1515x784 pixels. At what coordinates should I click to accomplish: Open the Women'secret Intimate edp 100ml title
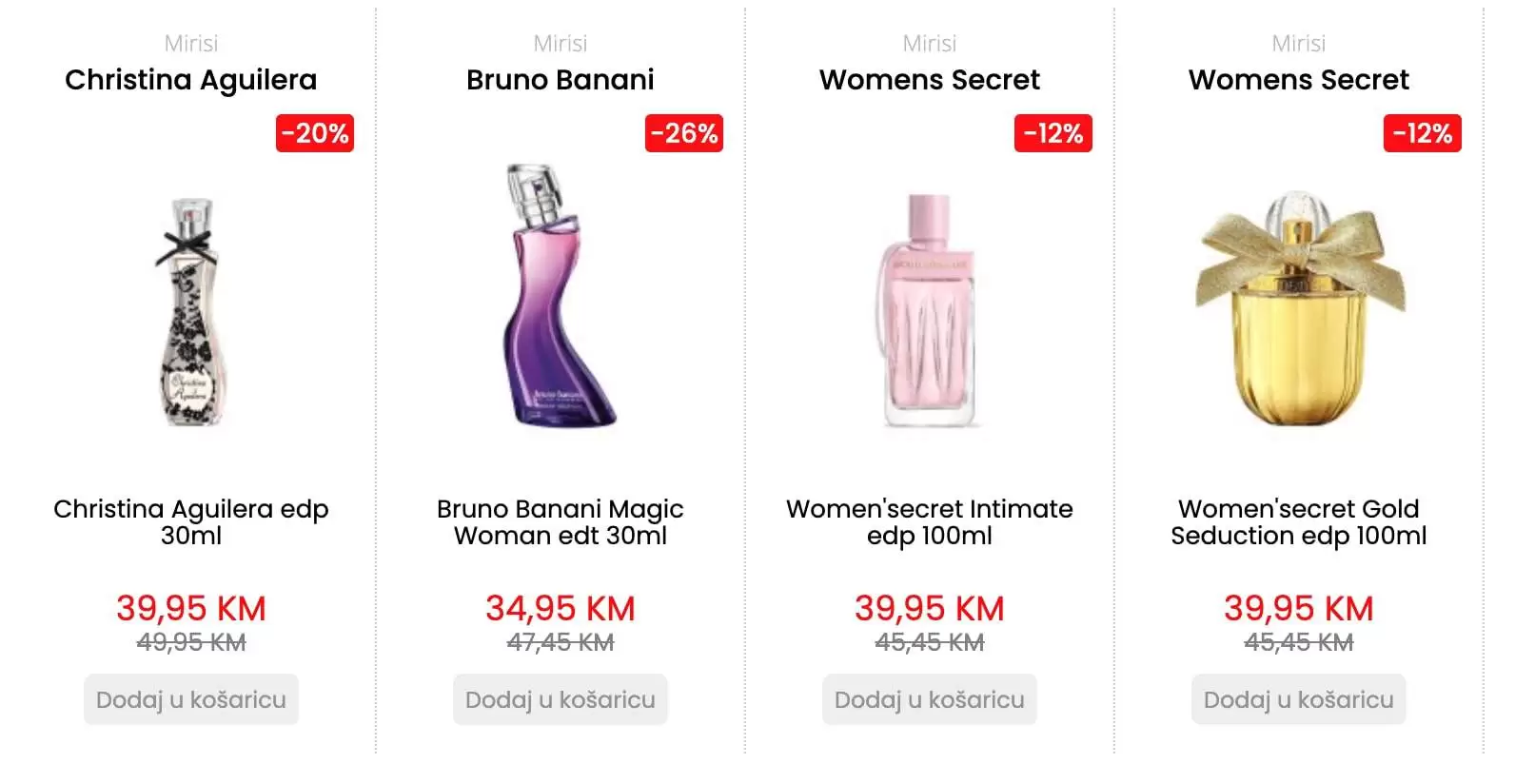click(x=929, y=521)
